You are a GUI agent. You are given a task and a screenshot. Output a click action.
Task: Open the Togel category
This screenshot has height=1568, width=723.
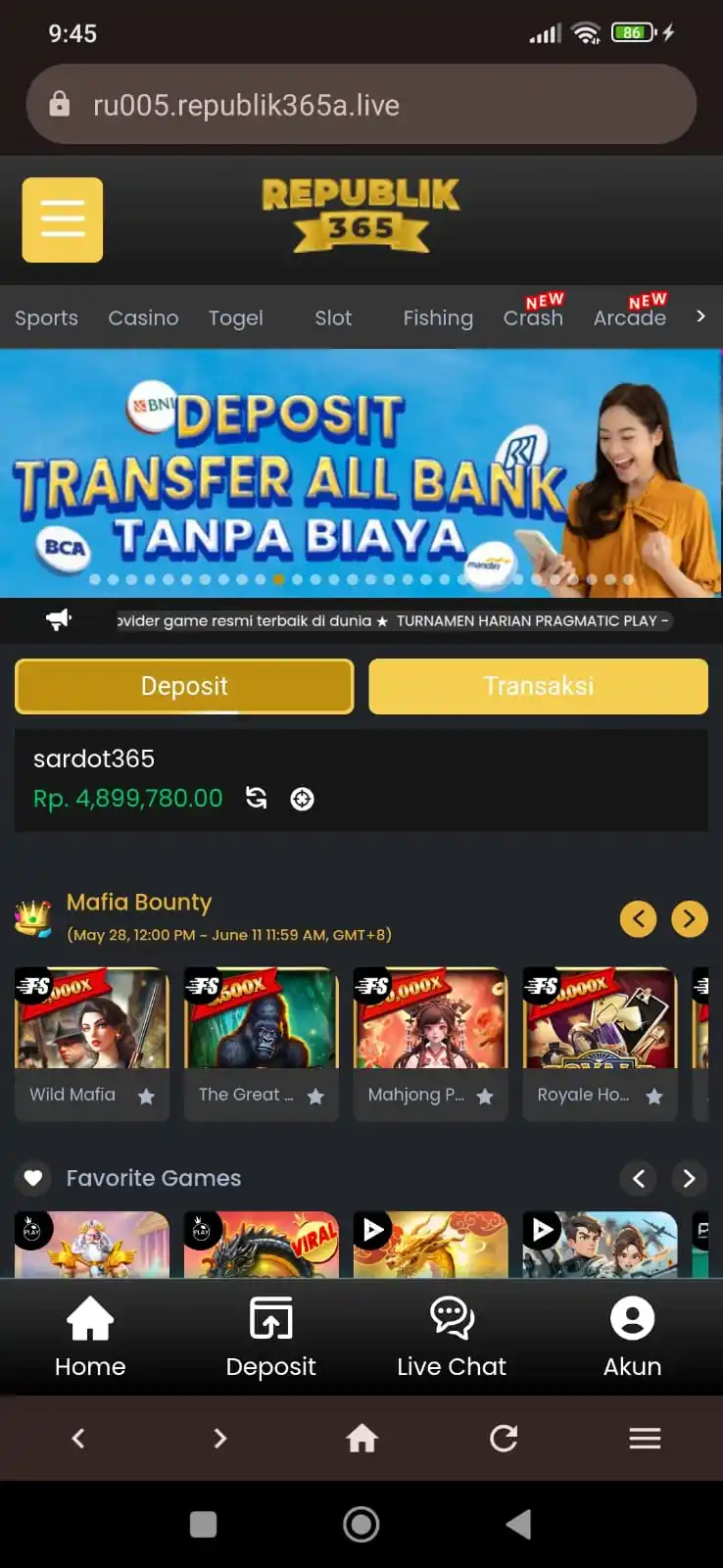[x=235, y=318]
